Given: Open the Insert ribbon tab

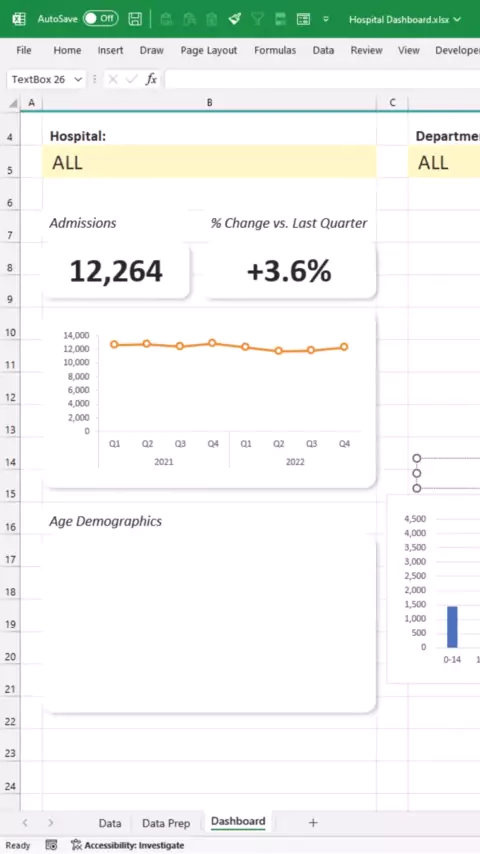Looking at the screenshot, I should (x=111, y=50).
